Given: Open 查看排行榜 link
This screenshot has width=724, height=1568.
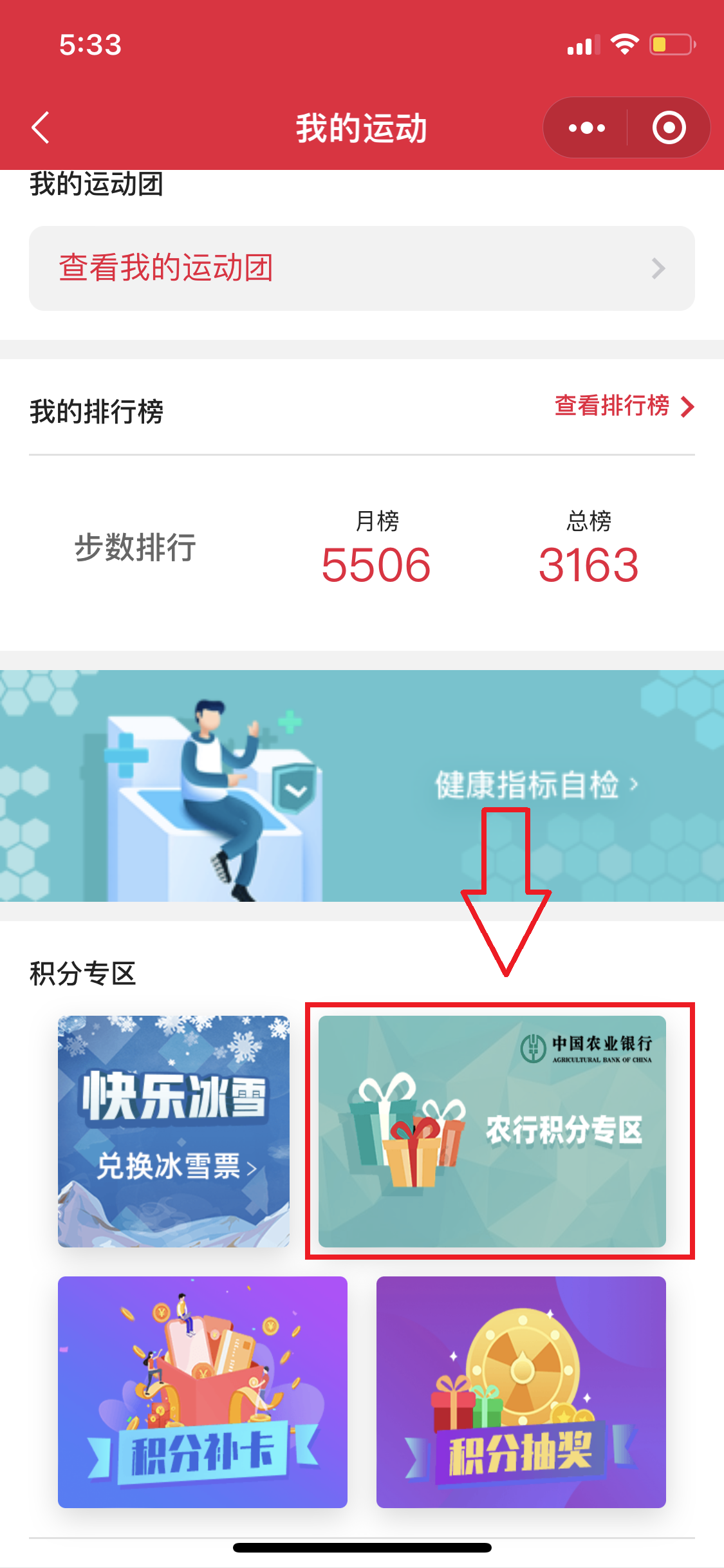Looking at the screenshot, I should coord(624,406).
